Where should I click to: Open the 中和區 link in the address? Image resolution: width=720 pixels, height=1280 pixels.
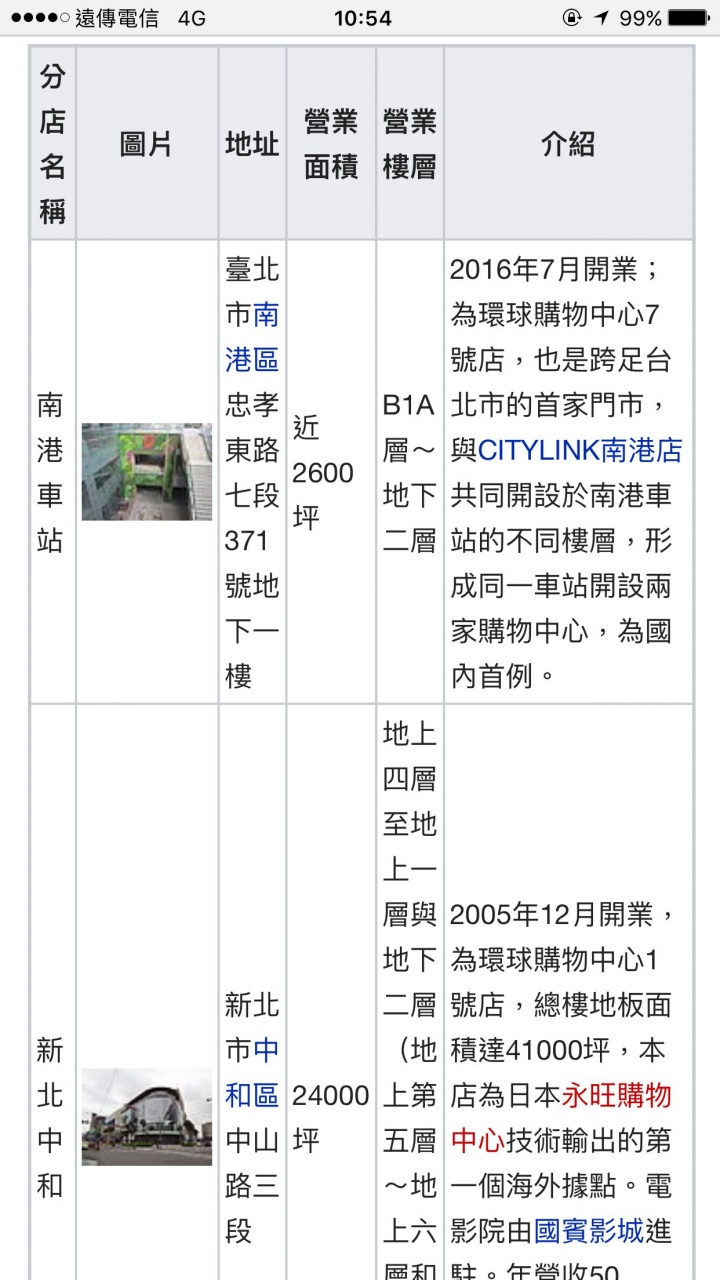252,1072
